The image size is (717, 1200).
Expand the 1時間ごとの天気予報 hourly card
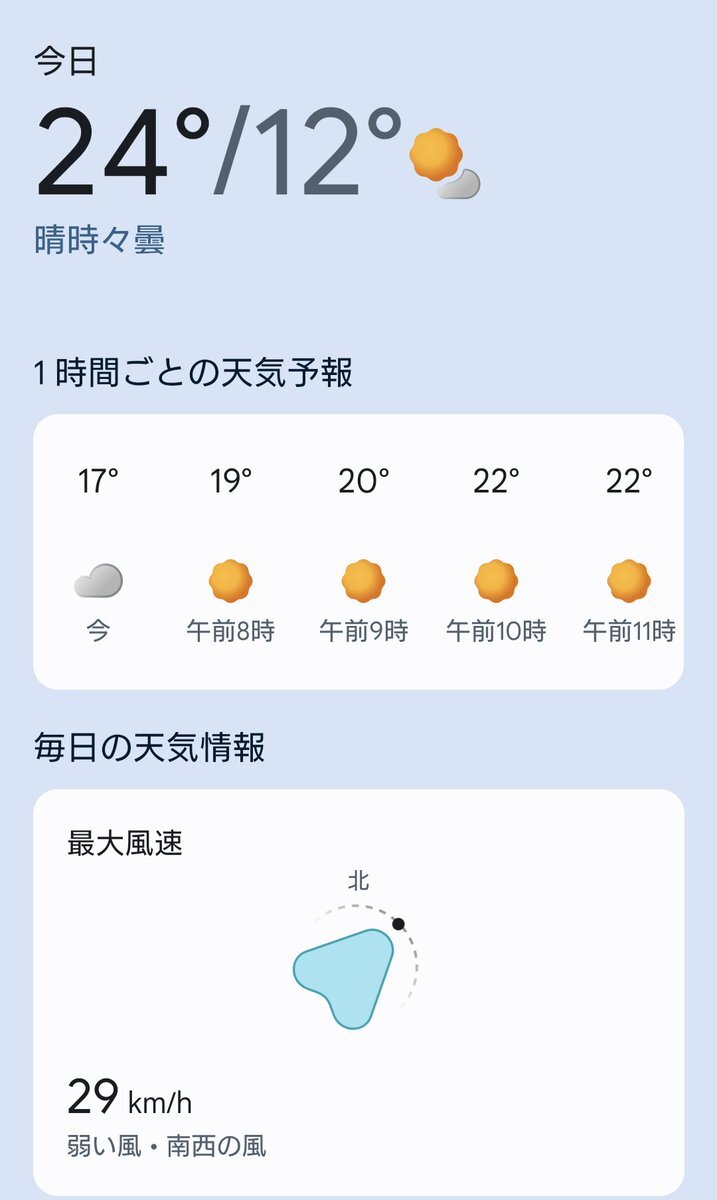coord(358,551)
